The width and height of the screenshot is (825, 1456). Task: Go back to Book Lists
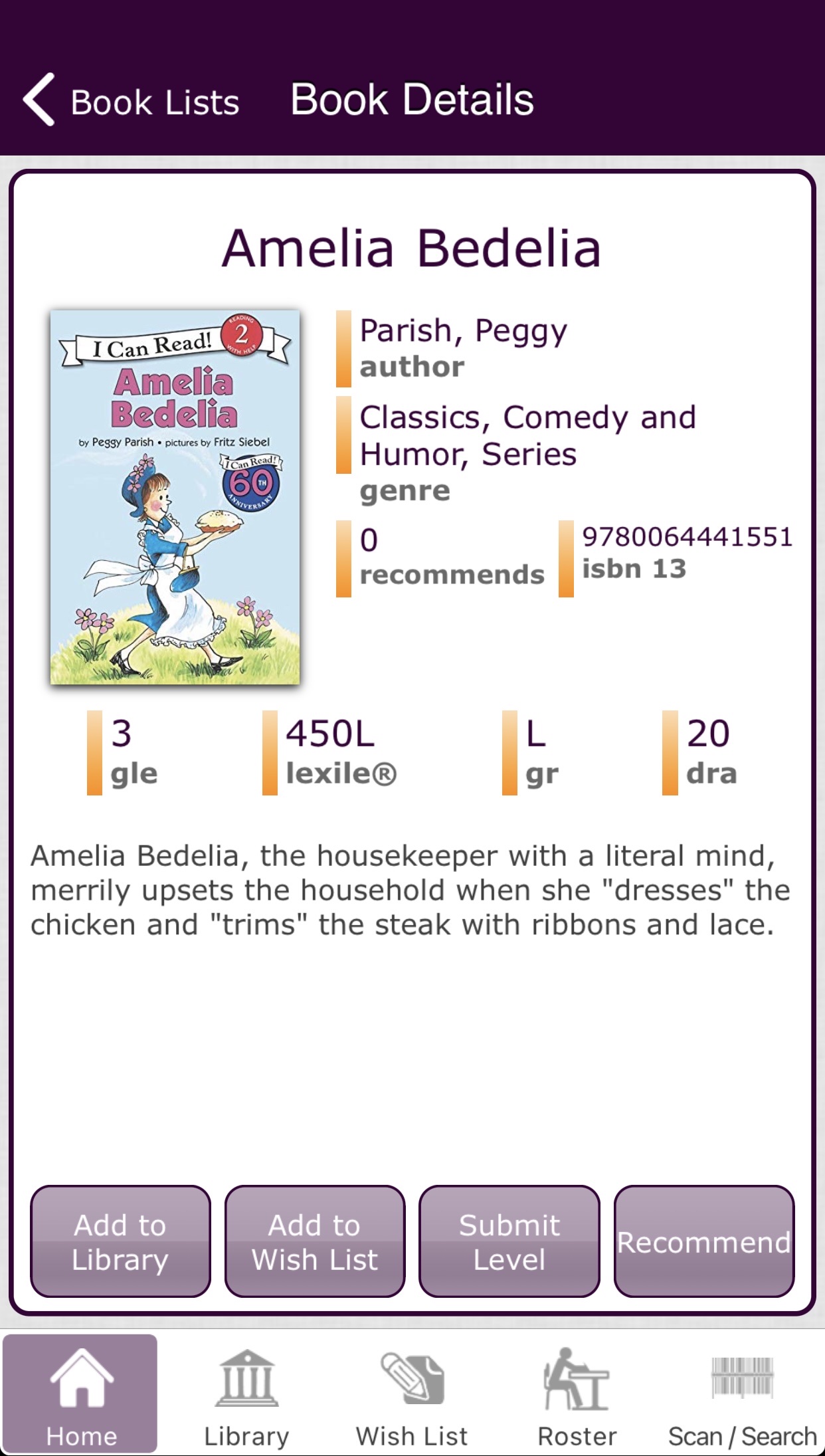[x=131, y=100]
